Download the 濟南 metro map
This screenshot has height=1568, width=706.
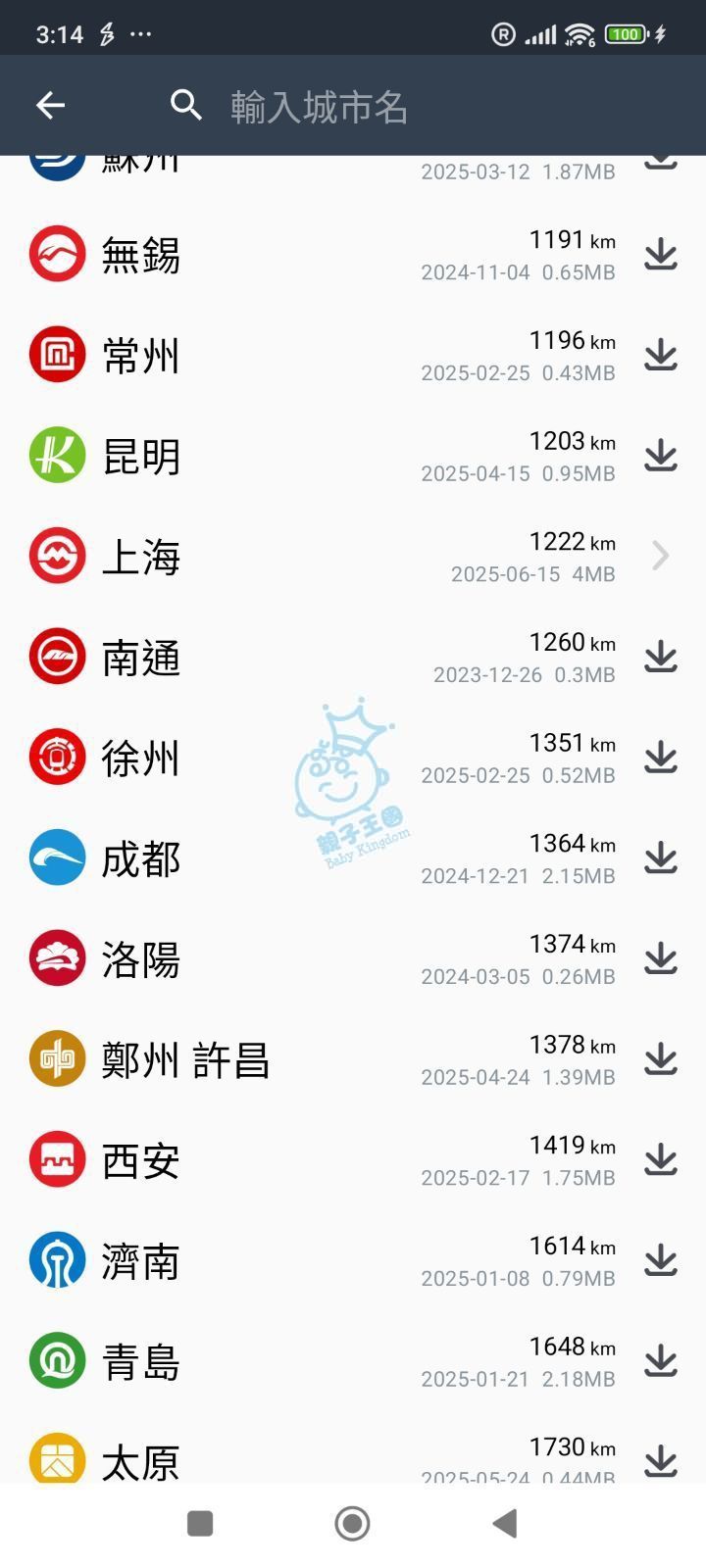661,1261
